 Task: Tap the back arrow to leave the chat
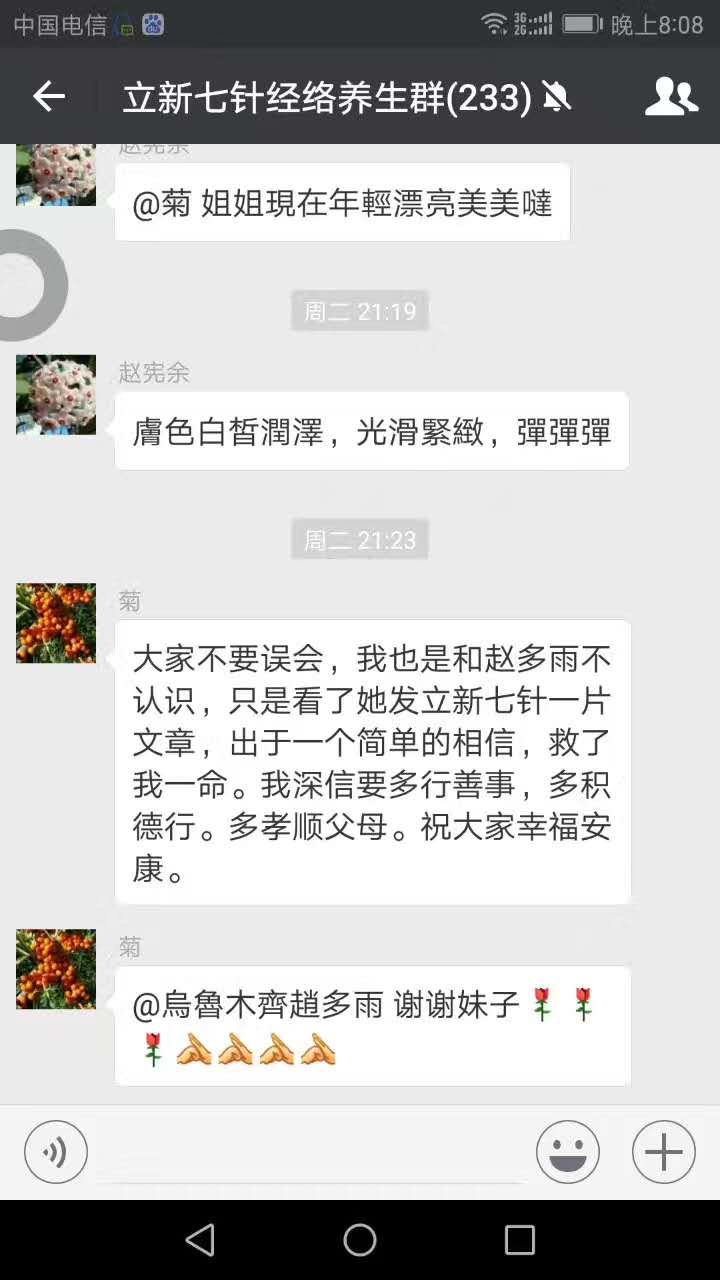tap(47, 96)
